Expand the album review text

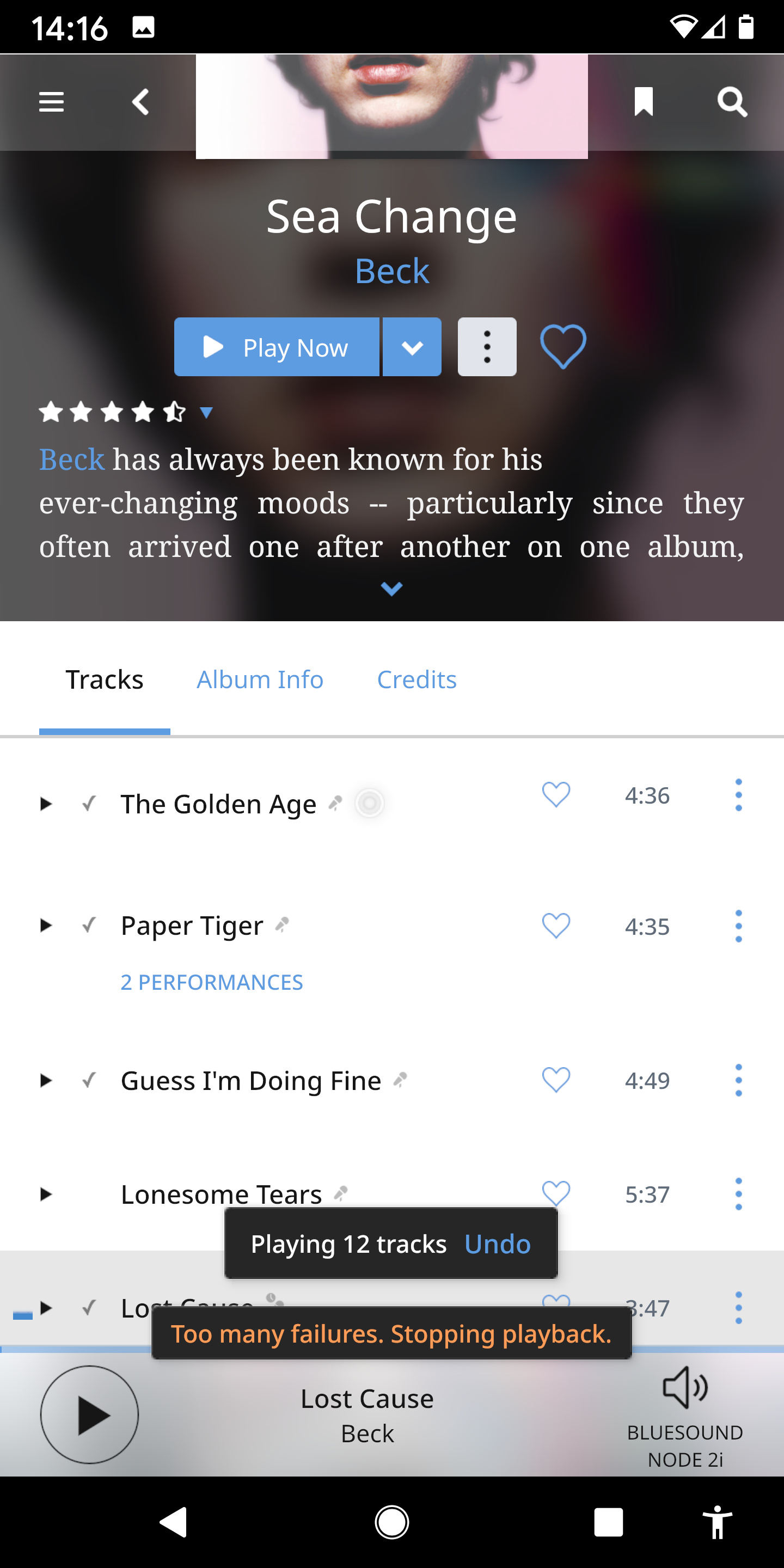tap(391, 588)
